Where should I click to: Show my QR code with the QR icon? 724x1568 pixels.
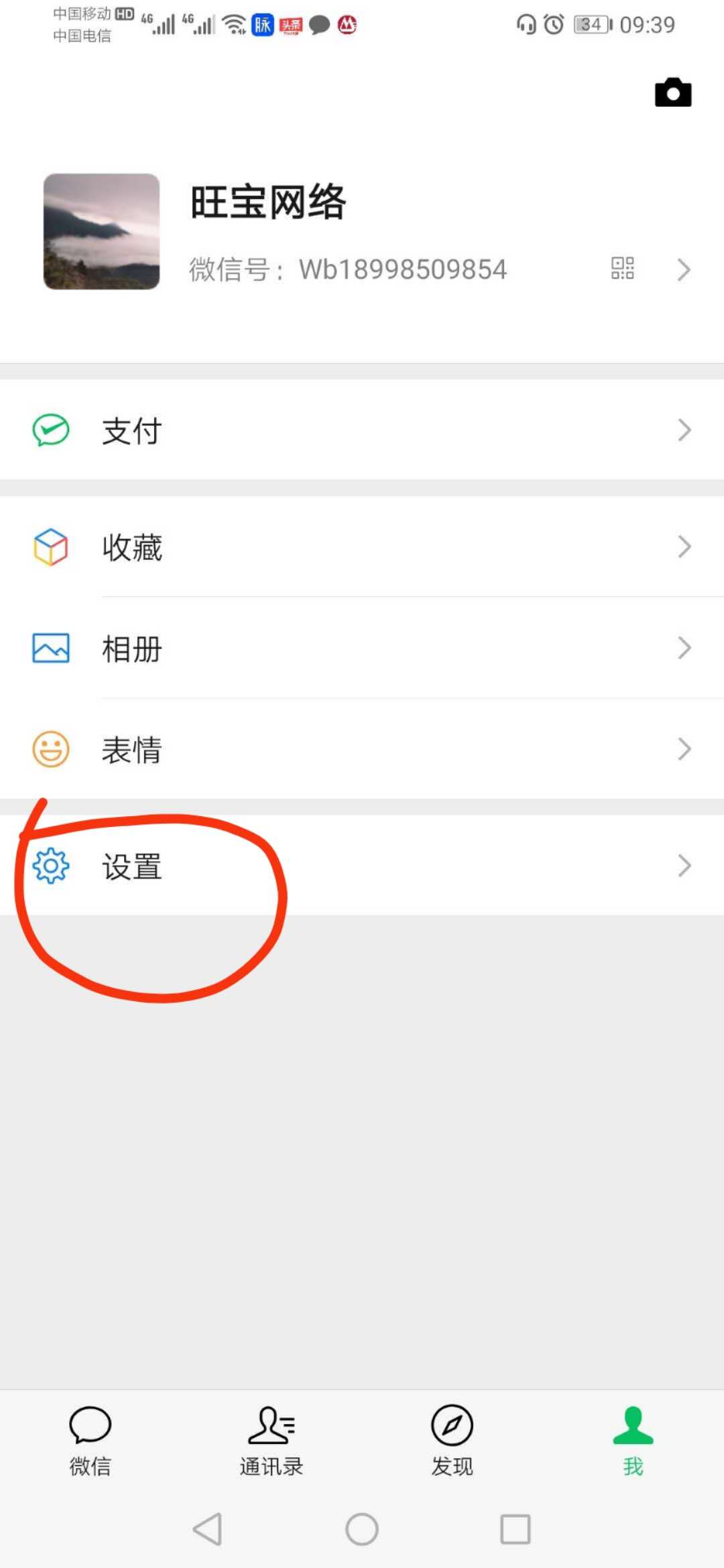coord(623,269)
